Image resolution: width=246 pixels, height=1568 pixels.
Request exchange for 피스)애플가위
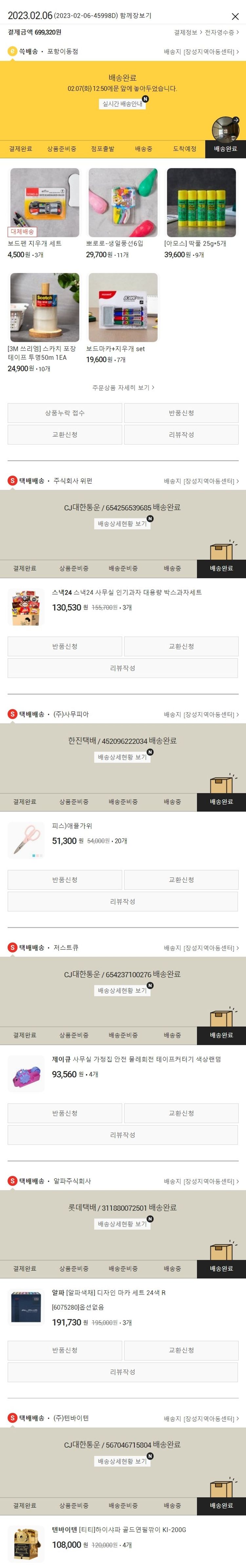[181, 880]
